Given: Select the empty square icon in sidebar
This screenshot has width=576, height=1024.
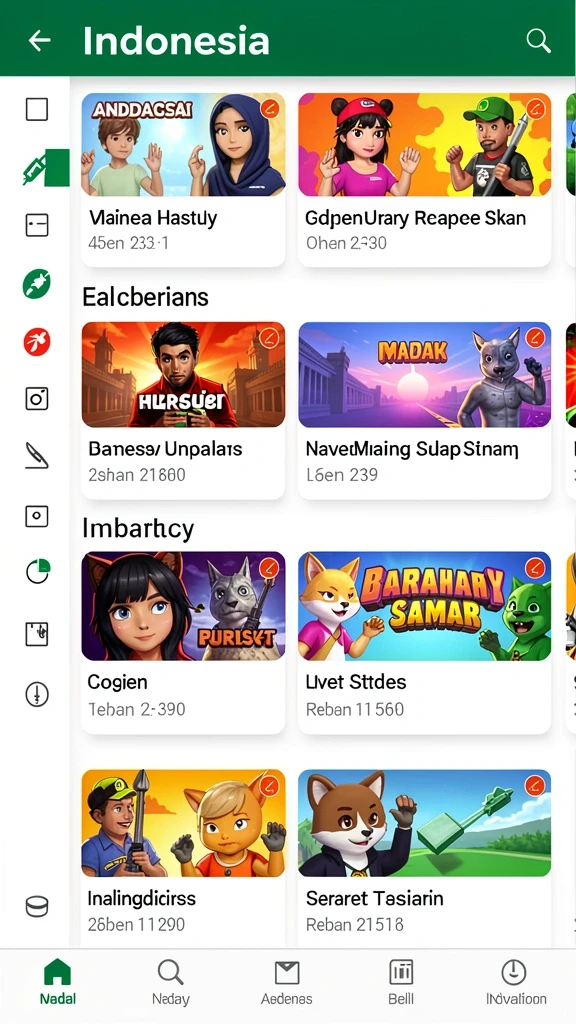Looking at the screenshot, I should (37, 110).
